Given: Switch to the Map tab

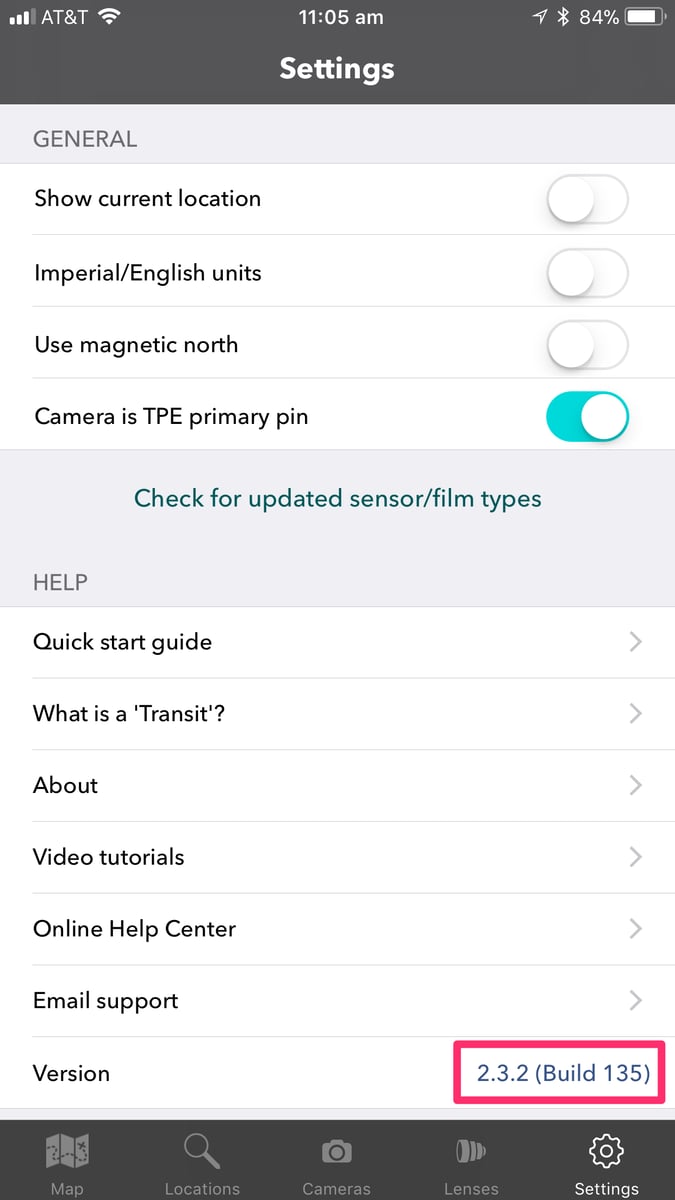Looking at the screenshot, I should coord(67,1163).
